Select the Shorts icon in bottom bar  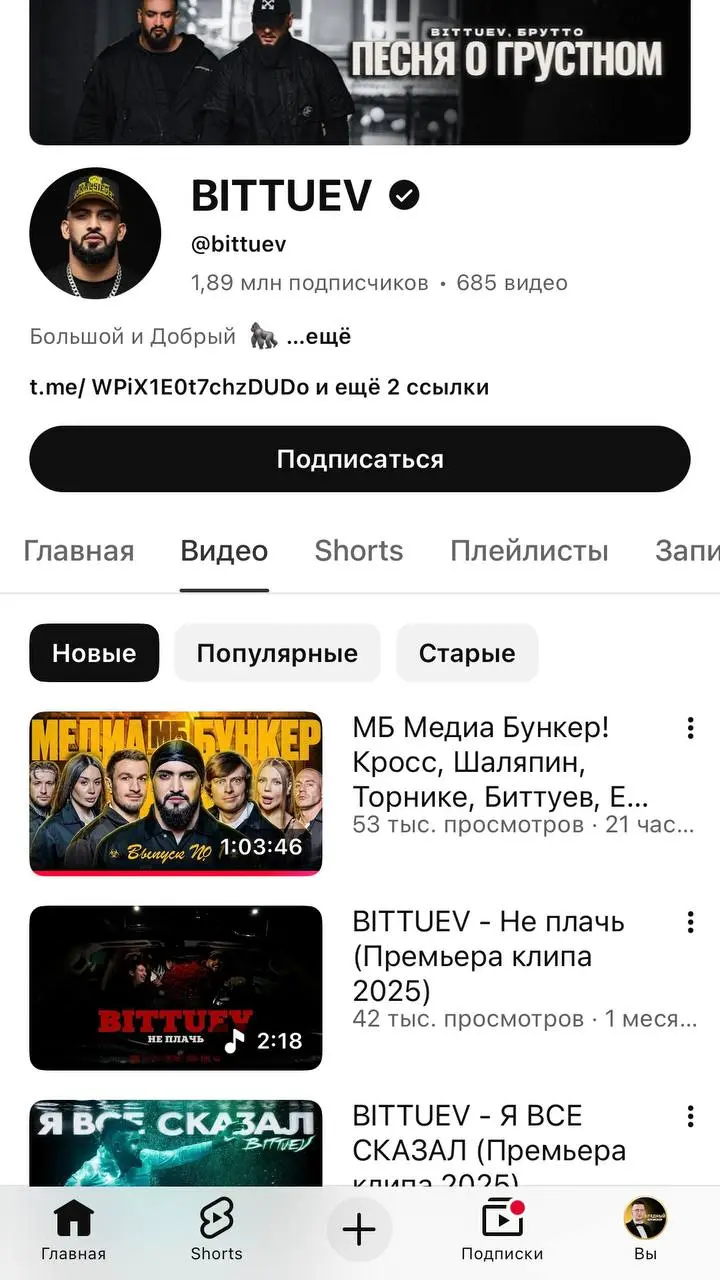(x=216, y=1220)
